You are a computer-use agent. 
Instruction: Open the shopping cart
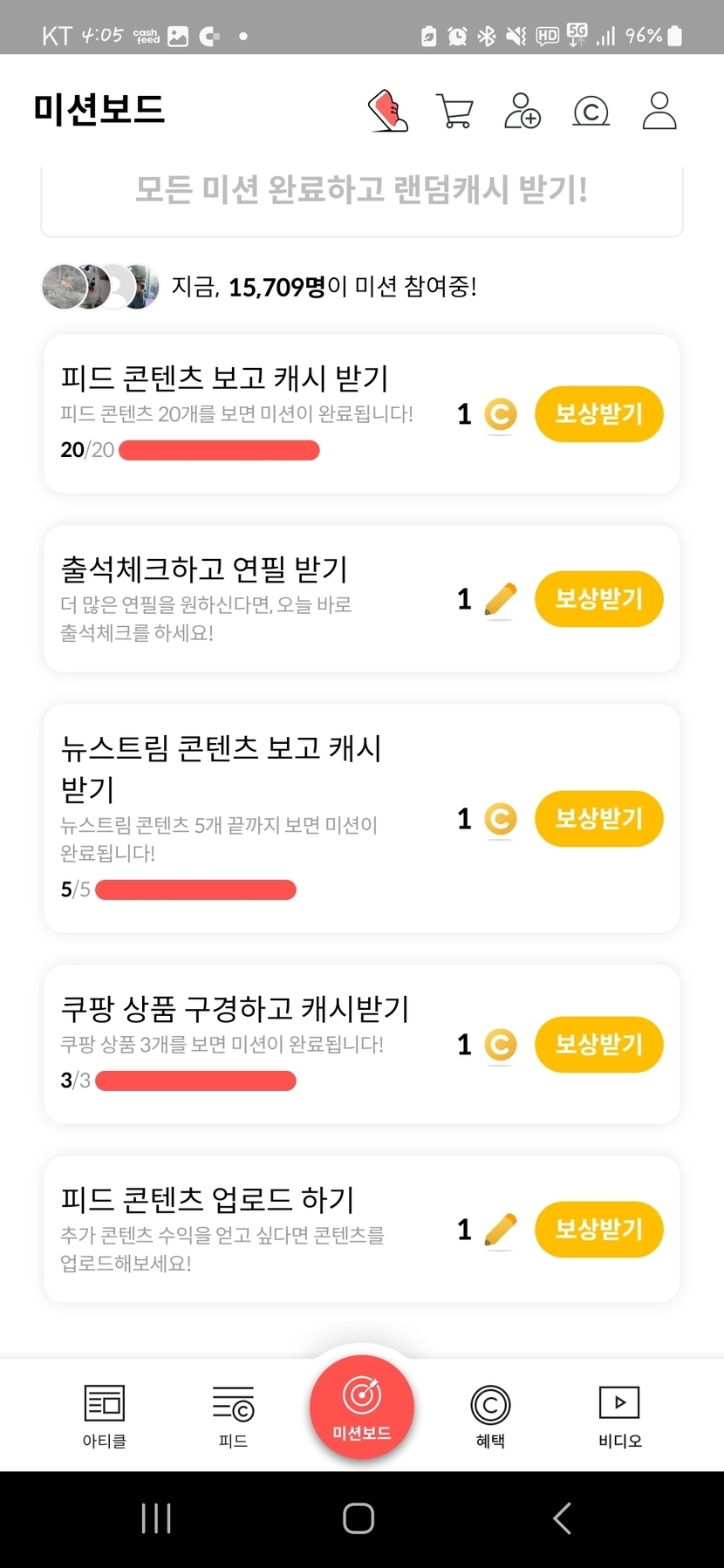pyautogui.click(x=454, y=111)
